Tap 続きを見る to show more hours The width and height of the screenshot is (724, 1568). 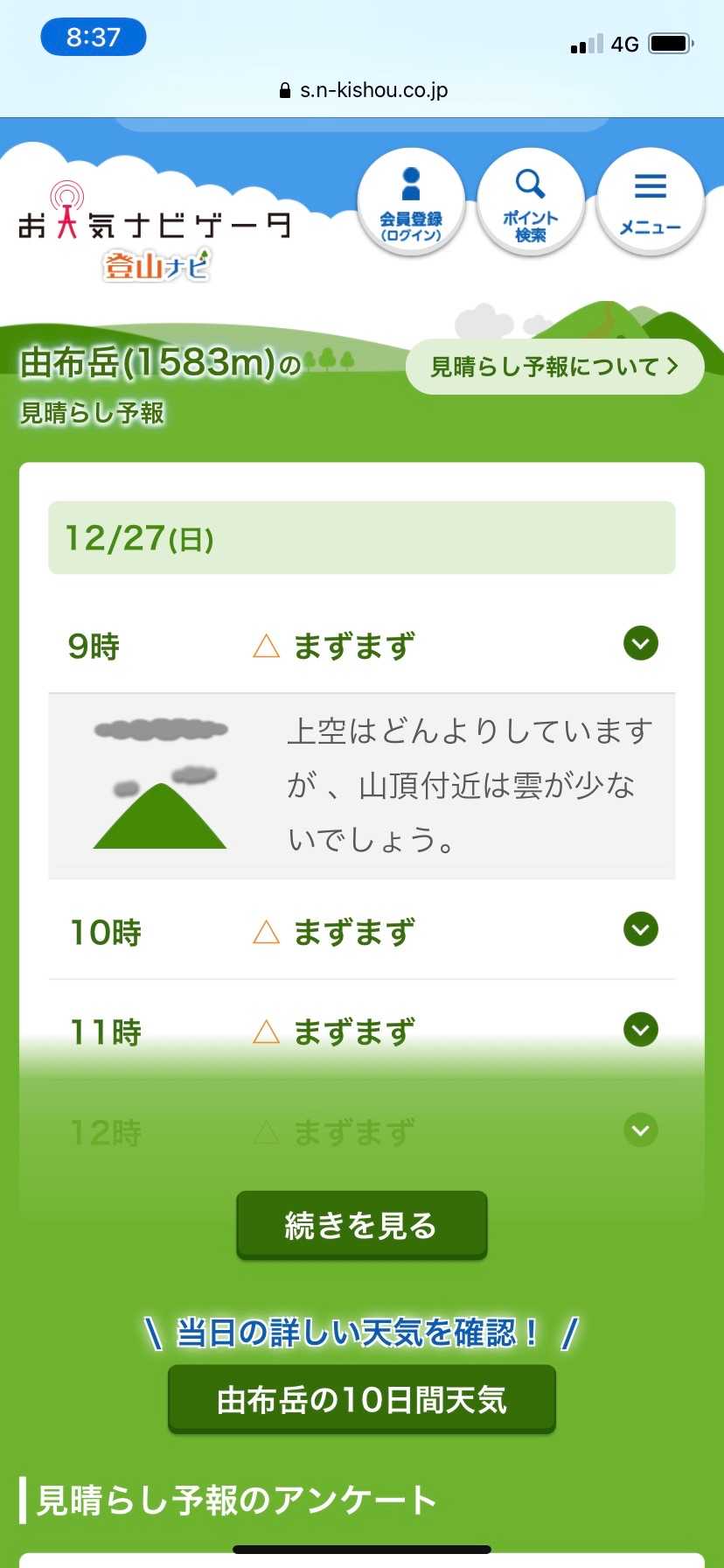(x=361, y=1225)
